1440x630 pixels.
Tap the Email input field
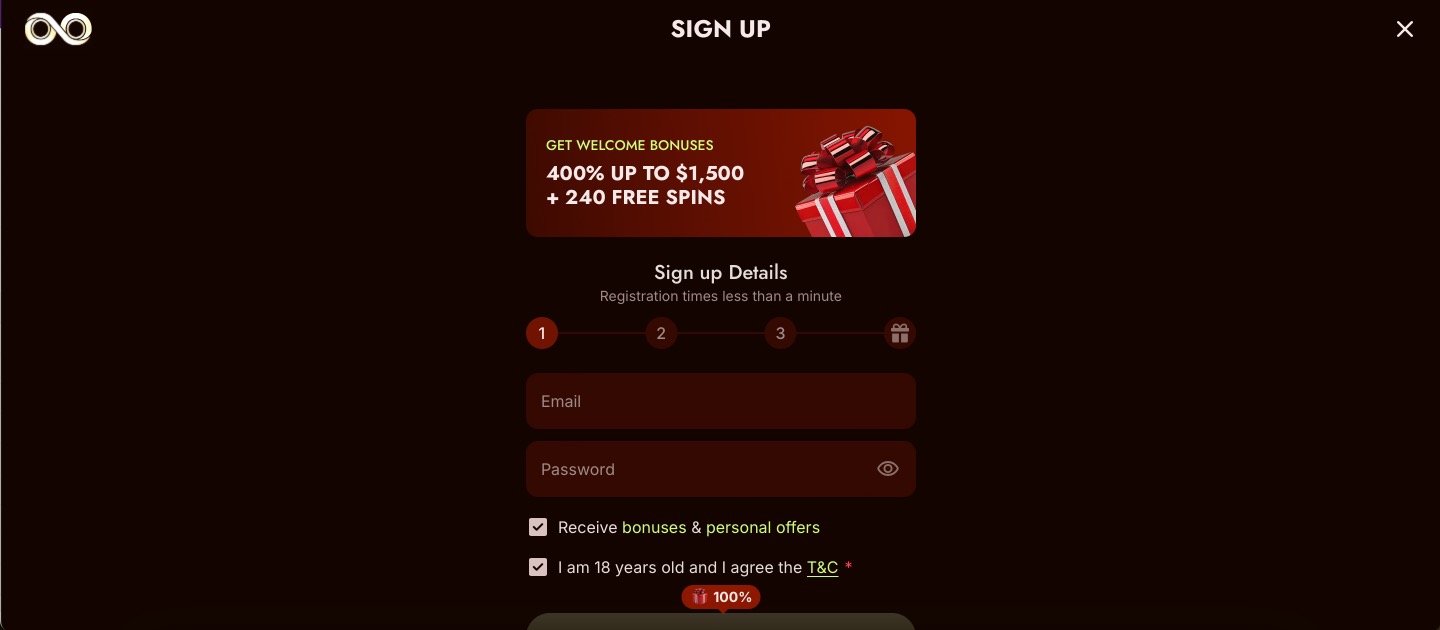[x=720, y=401]
